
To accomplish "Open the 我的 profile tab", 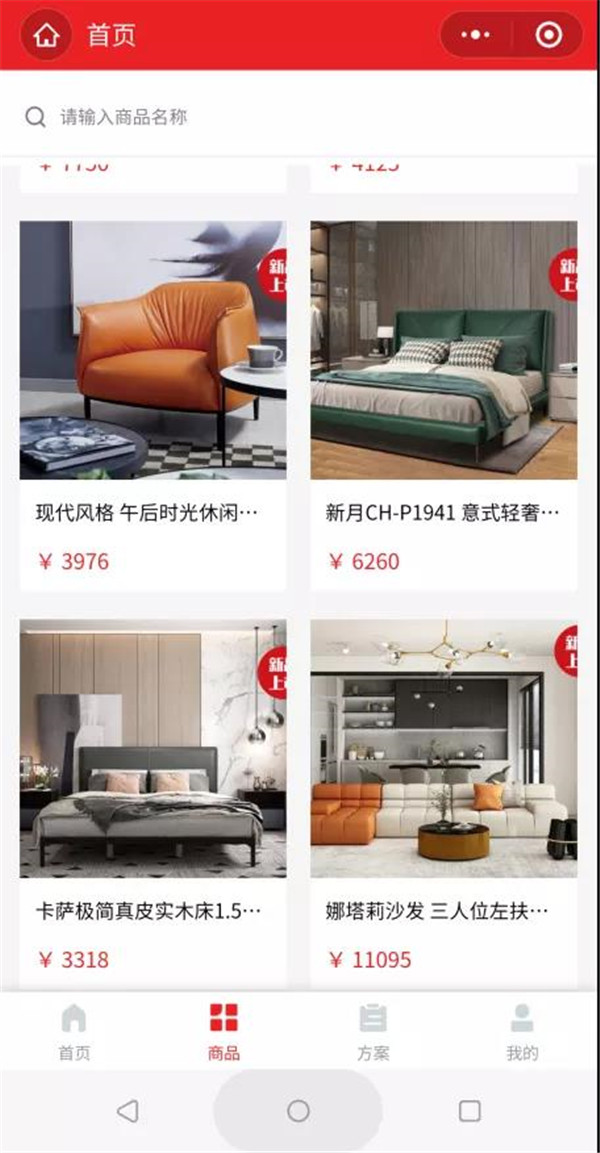I will [522, 1032].
